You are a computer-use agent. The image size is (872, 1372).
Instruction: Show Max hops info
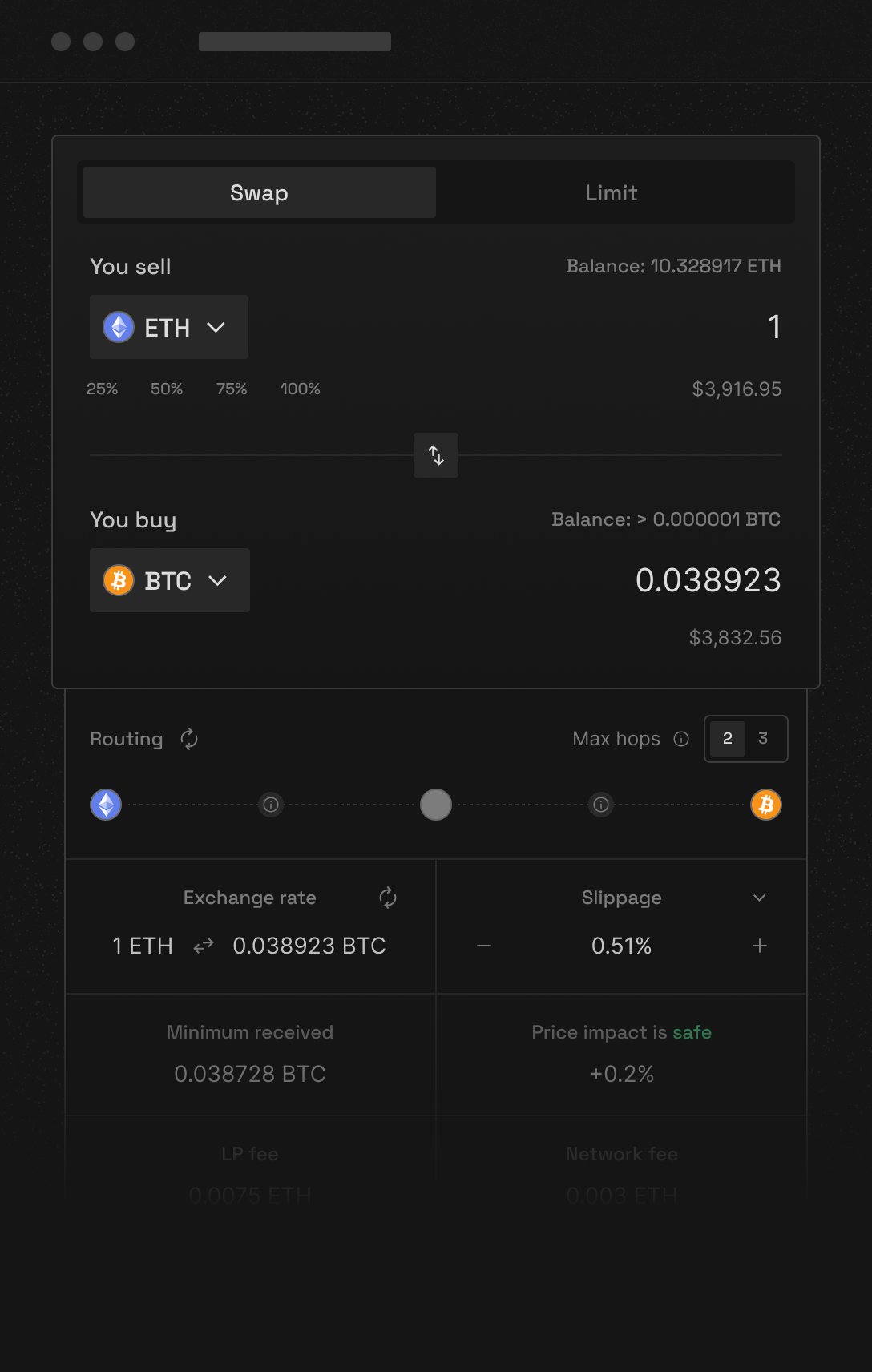(681, 739)
